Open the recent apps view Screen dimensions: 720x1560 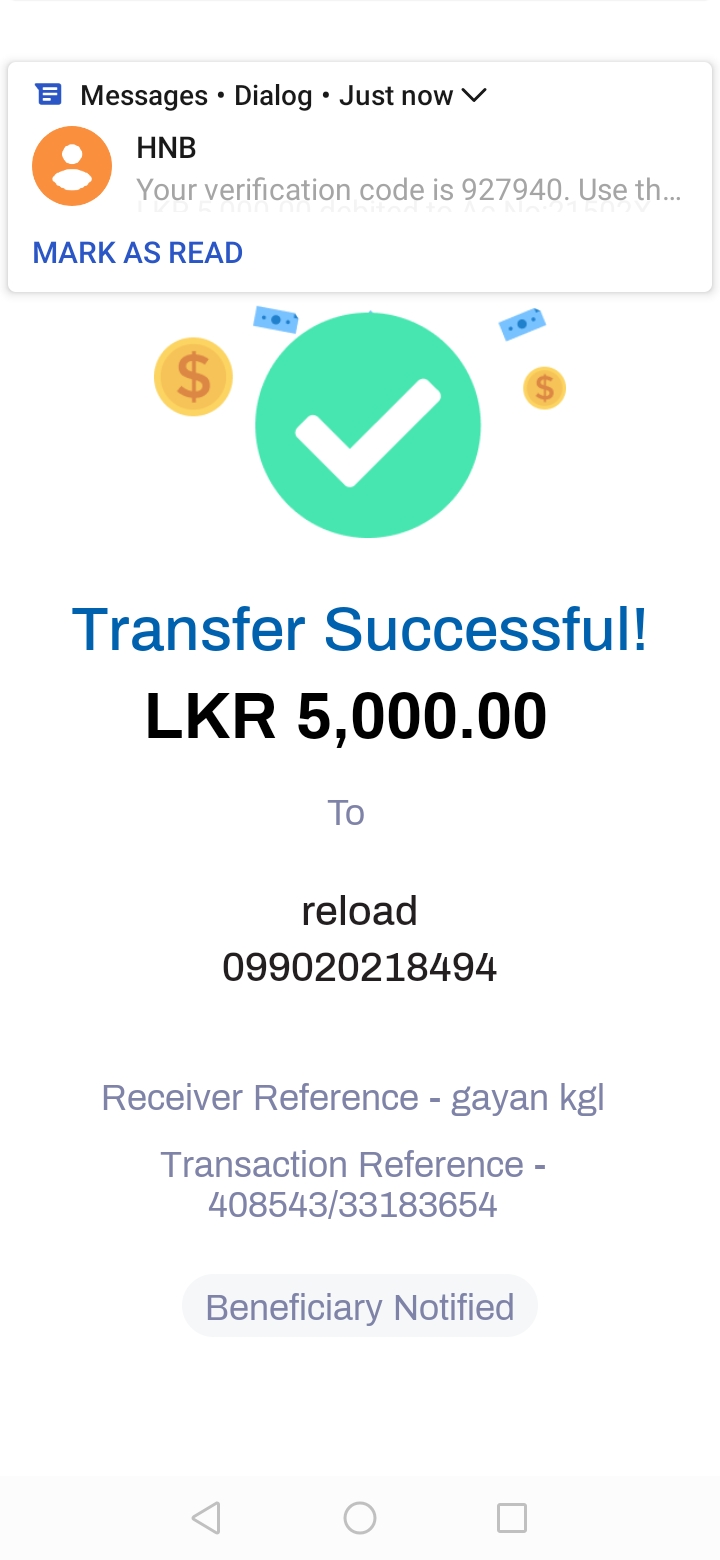(x=512, y=1518)
